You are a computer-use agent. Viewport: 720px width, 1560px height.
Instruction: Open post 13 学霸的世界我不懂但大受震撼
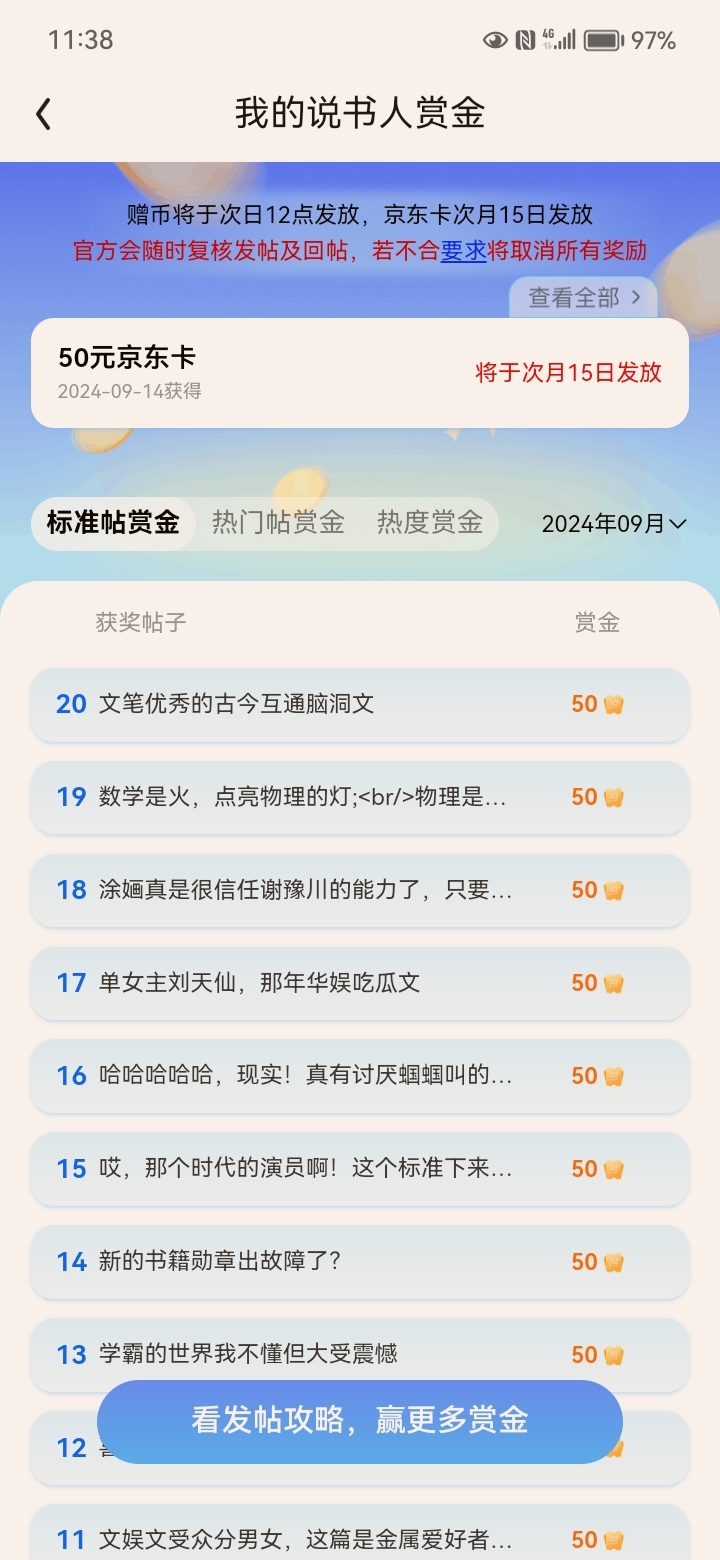tap(360, 1354)
